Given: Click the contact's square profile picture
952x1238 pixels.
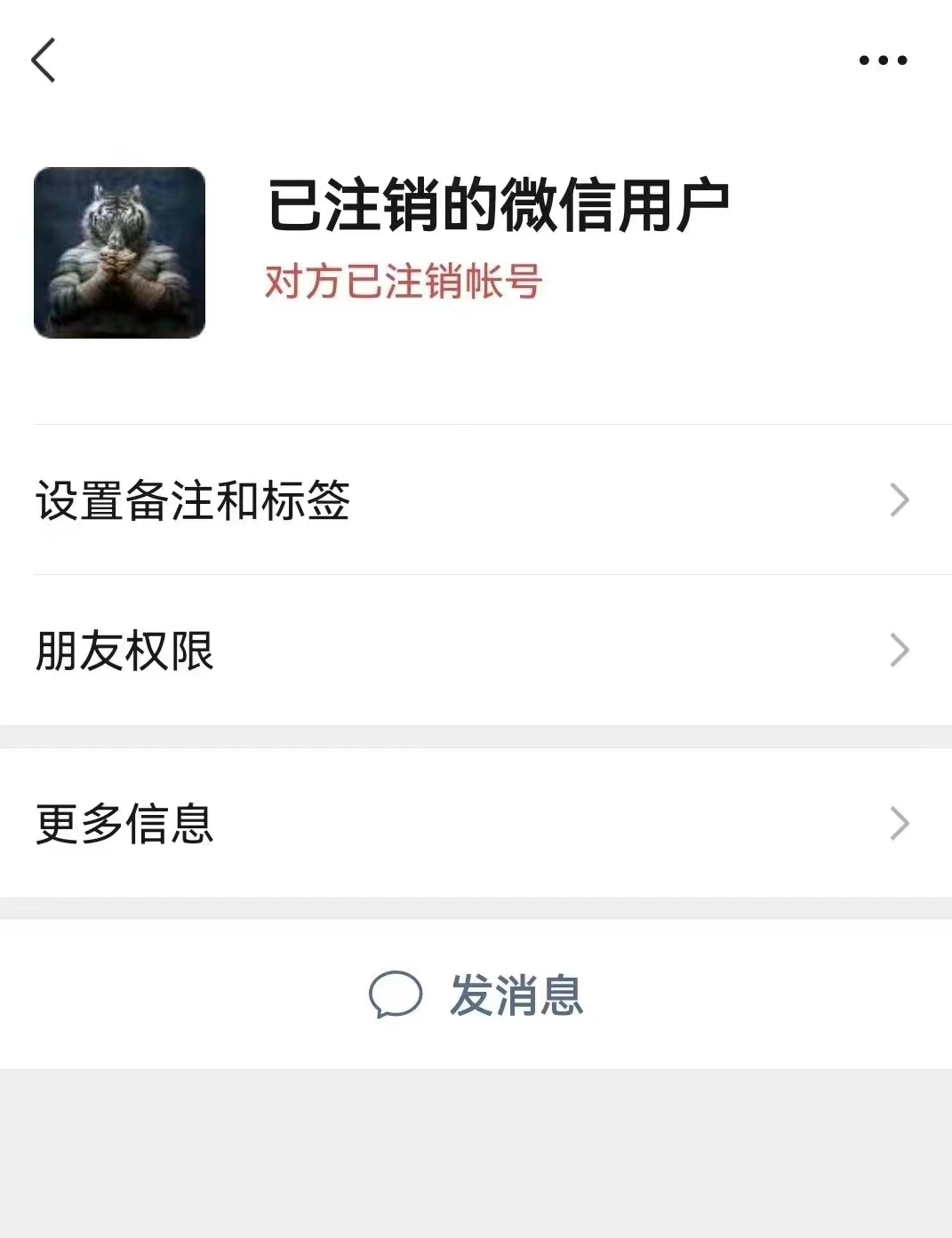Looking at the screenshot, I should [119, 251].
